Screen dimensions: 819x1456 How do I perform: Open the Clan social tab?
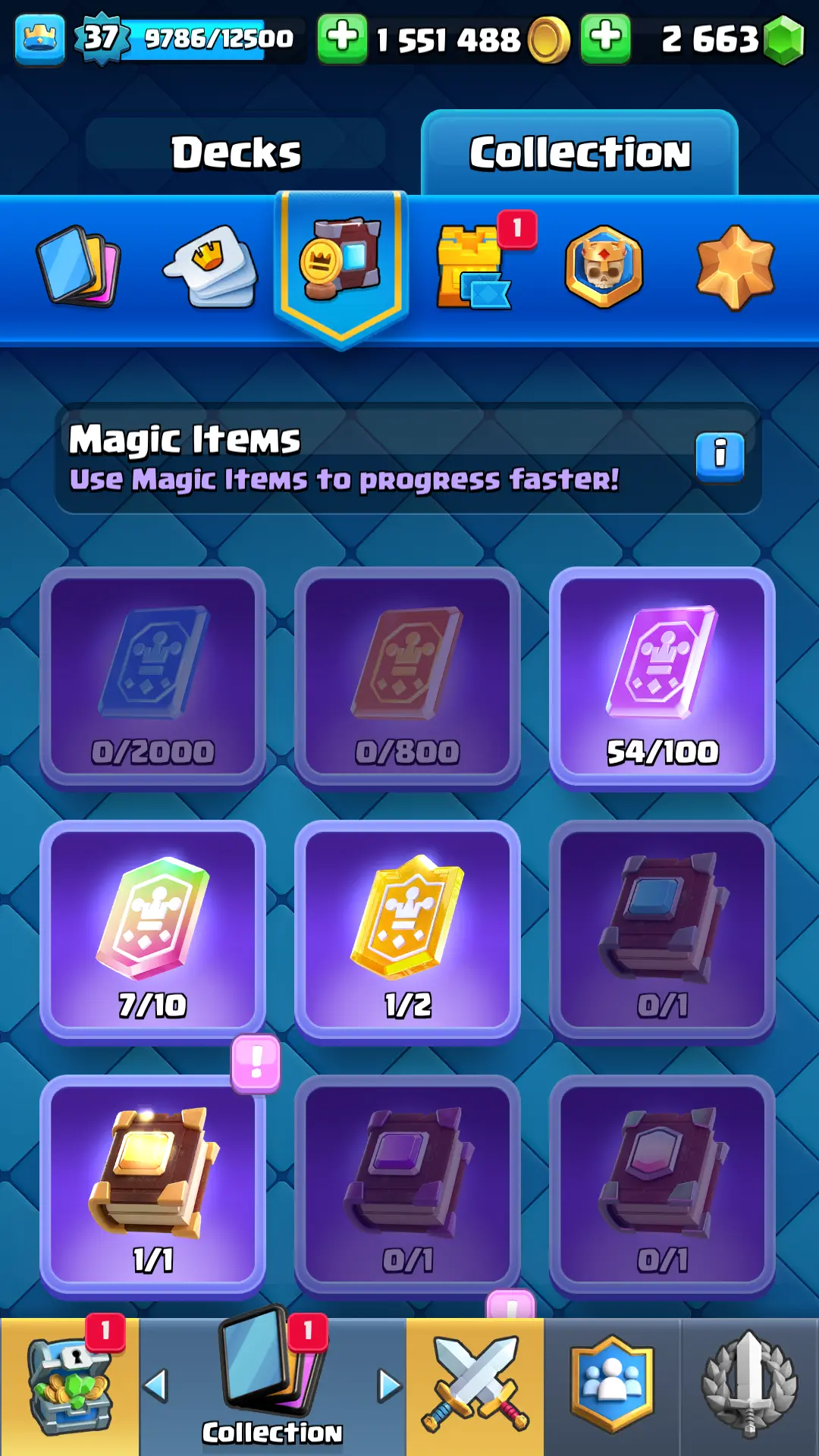(612, 1386)
